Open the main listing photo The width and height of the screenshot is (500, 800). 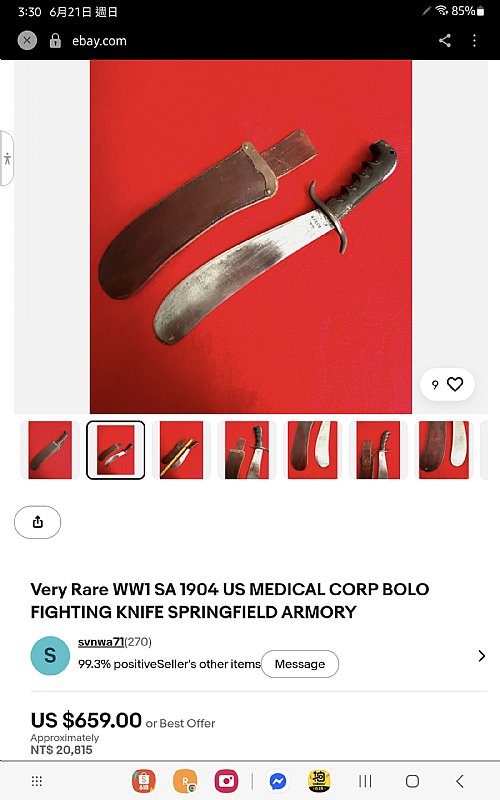(x=251, y=237)
